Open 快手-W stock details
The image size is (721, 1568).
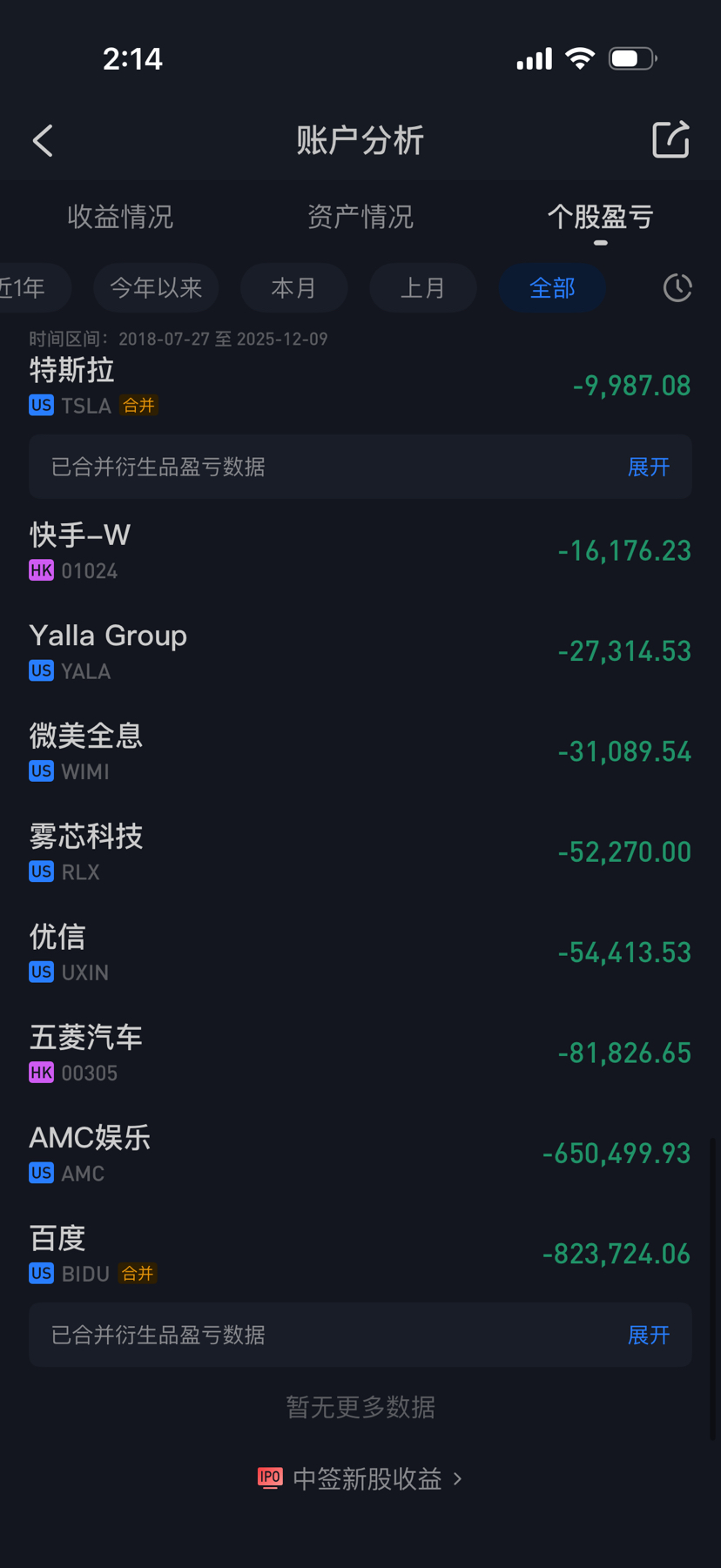coord(360,551)
